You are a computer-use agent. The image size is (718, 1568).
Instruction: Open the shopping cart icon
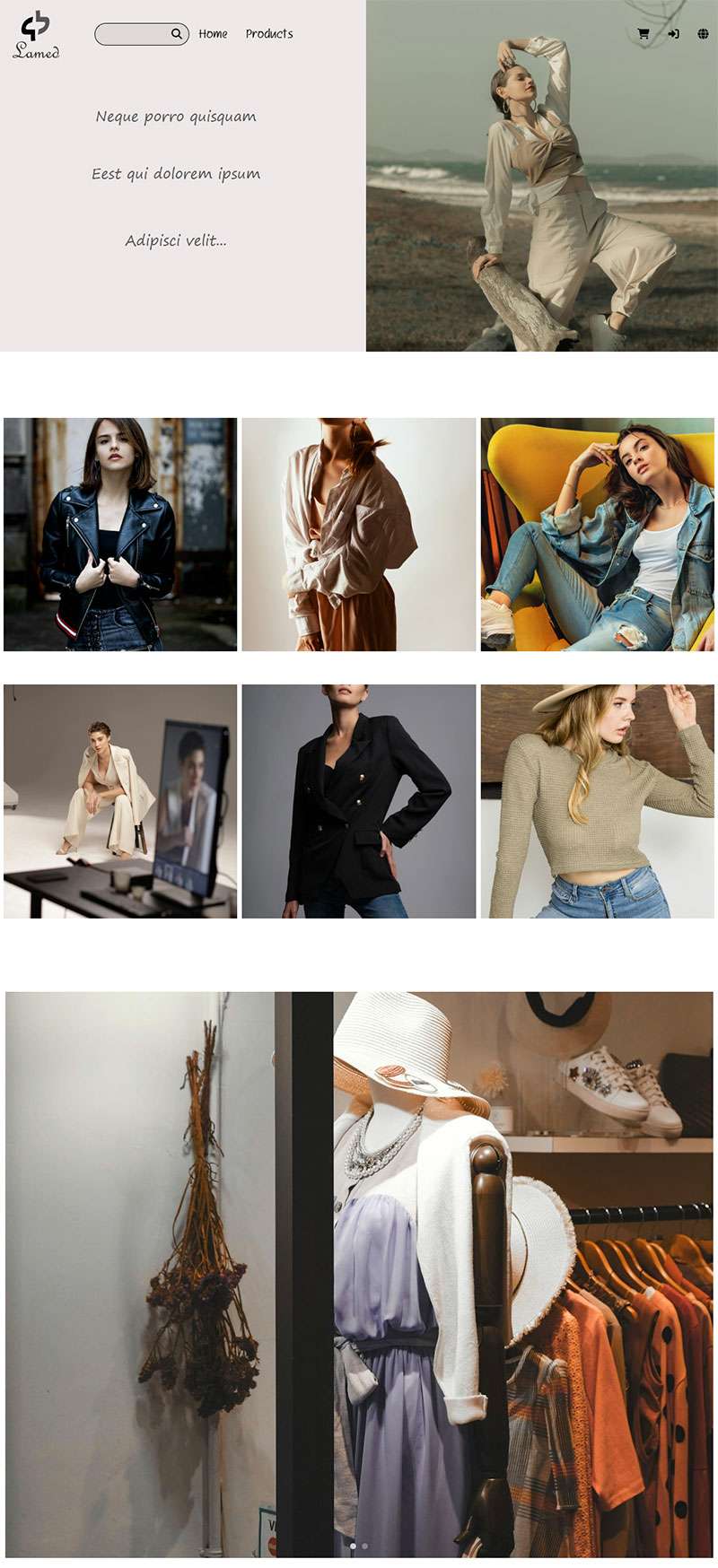tap(644, 34)
